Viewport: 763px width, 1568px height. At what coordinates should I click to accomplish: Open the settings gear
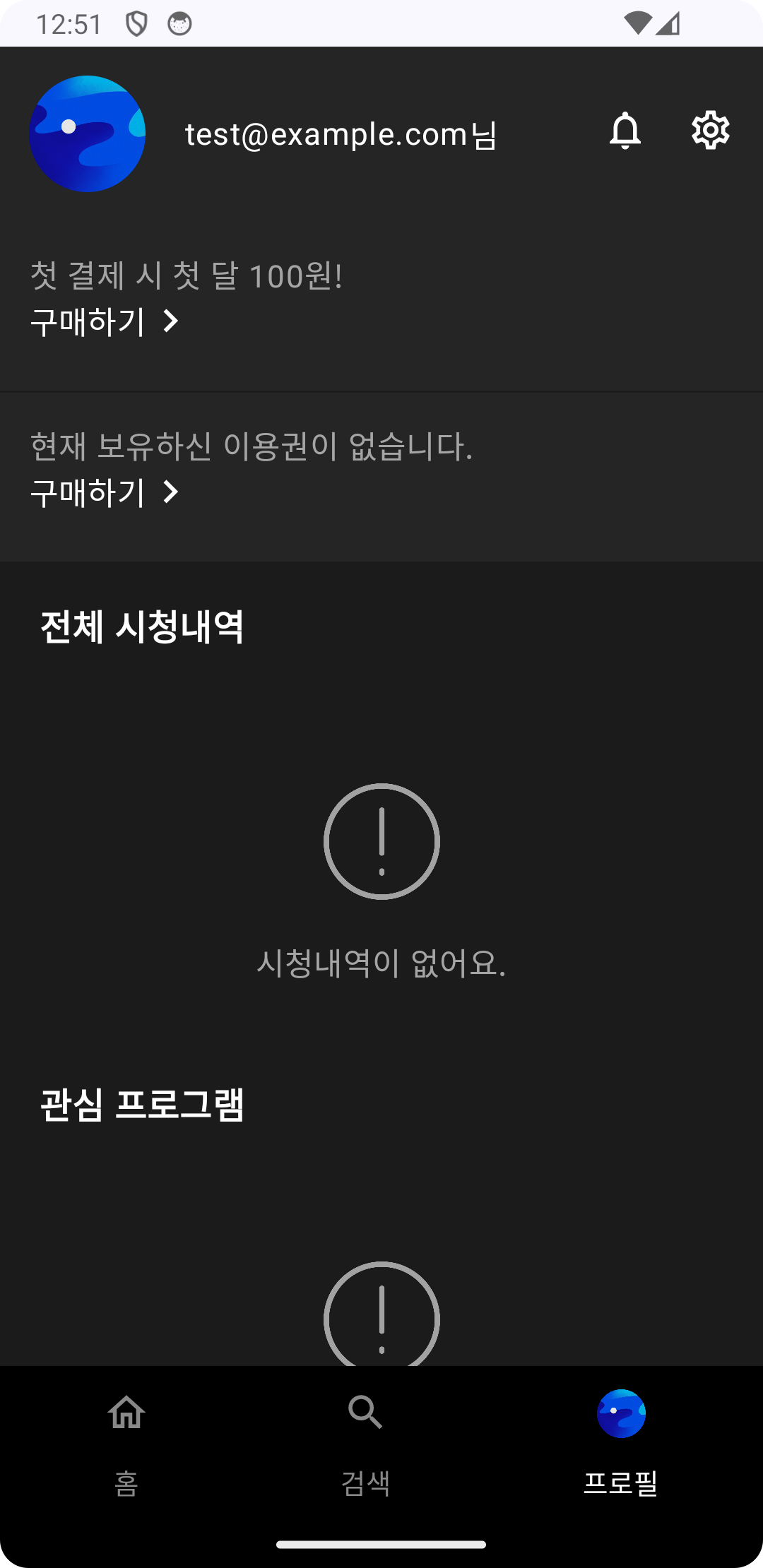(x=710, y=131)
